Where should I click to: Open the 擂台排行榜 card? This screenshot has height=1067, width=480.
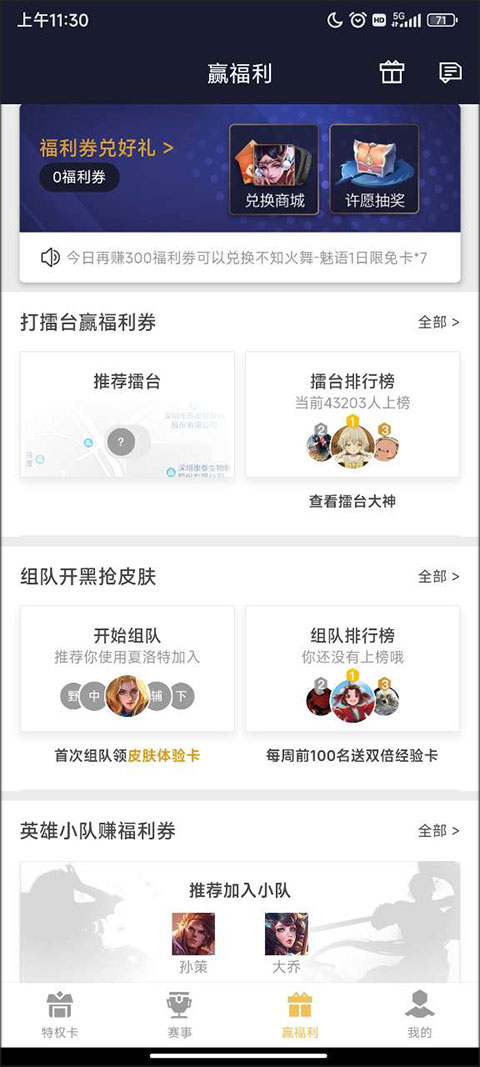coord(353,414)
